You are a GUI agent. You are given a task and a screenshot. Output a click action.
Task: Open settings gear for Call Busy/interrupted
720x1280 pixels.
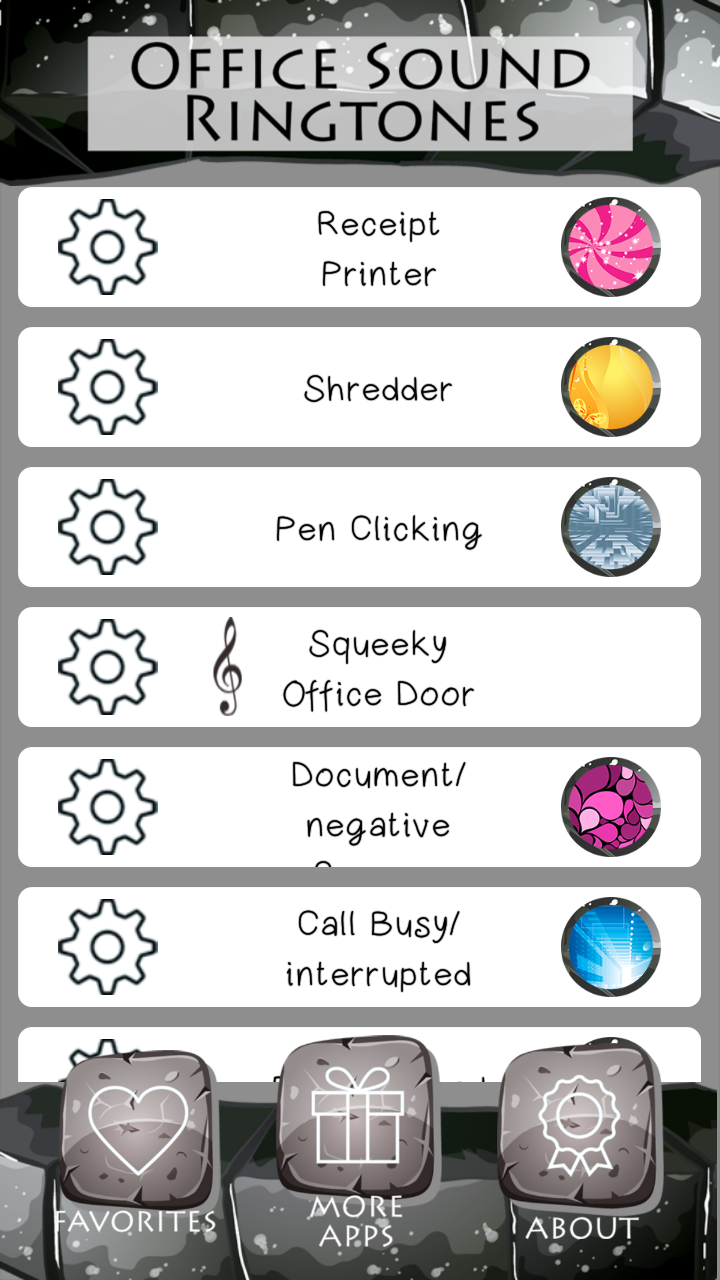pos(107,947)
